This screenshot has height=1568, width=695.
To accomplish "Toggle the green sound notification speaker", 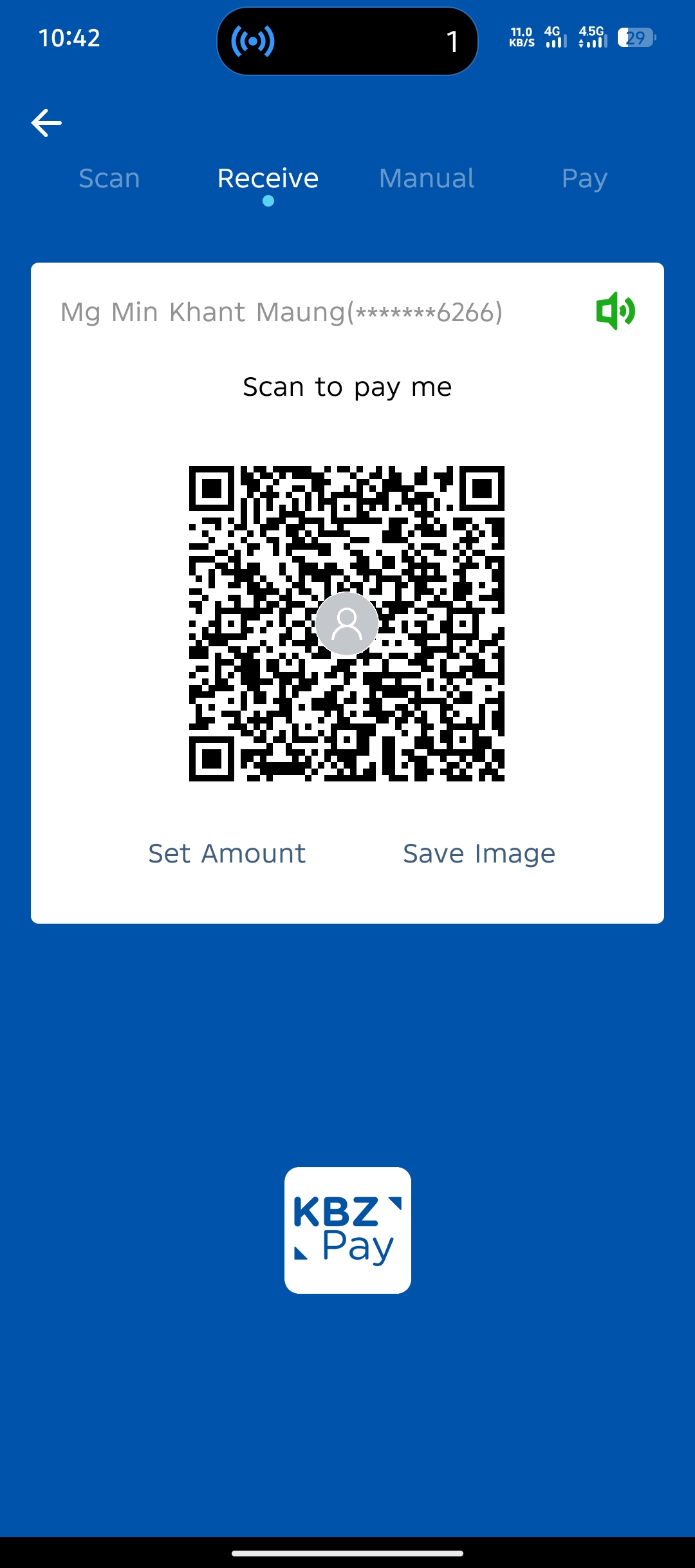I will click(x=615, y=311).
